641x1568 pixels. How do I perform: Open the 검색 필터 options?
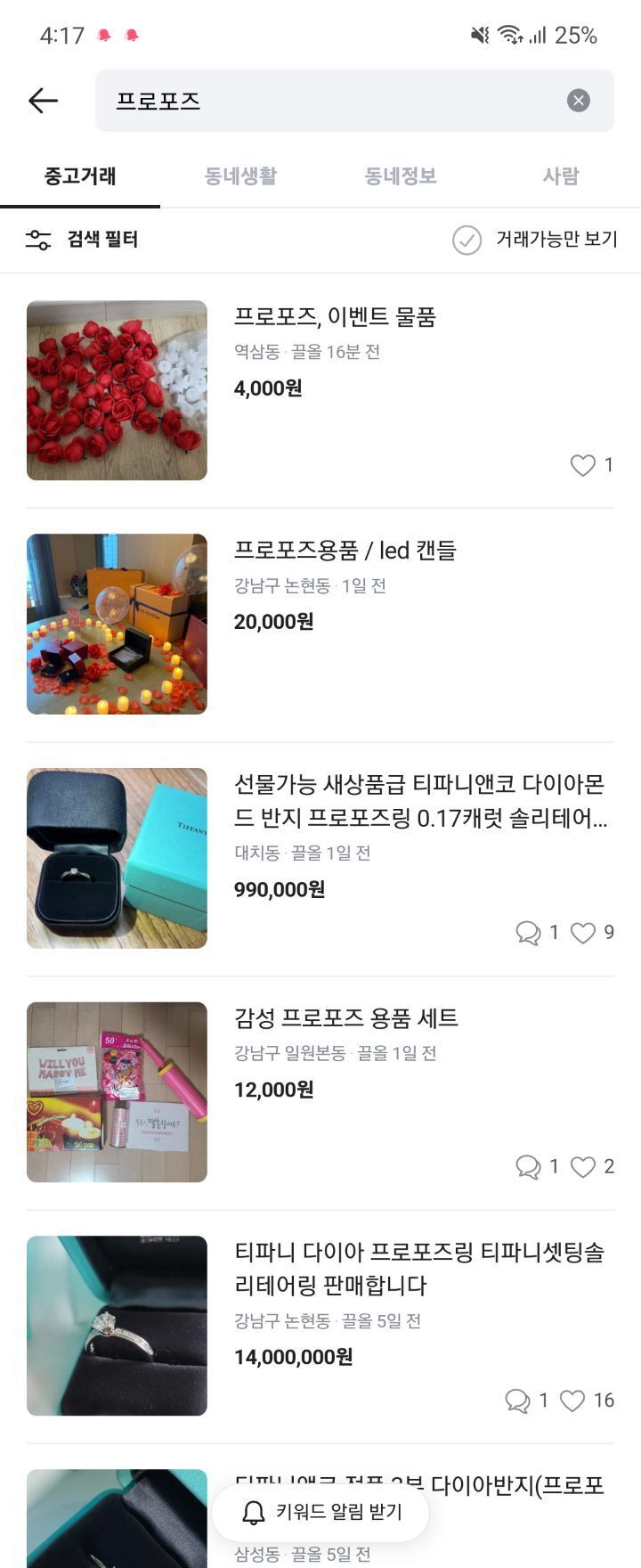click(x=82, y=240)
